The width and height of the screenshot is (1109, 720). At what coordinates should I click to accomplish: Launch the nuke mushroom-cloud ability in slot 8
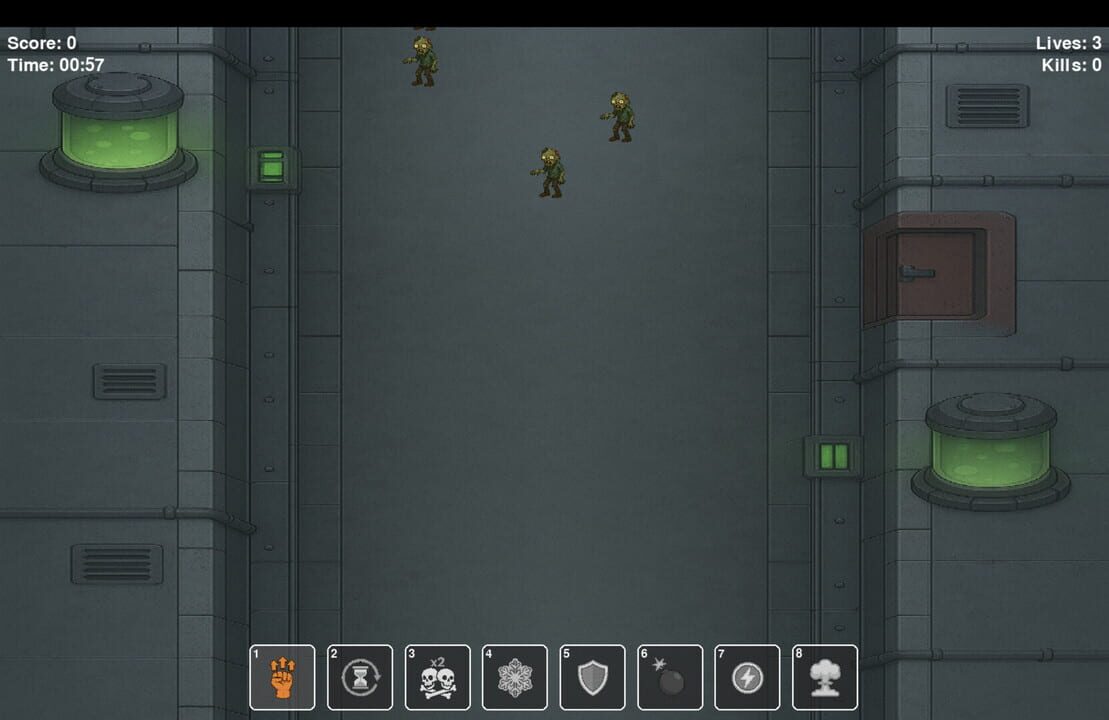825,677
